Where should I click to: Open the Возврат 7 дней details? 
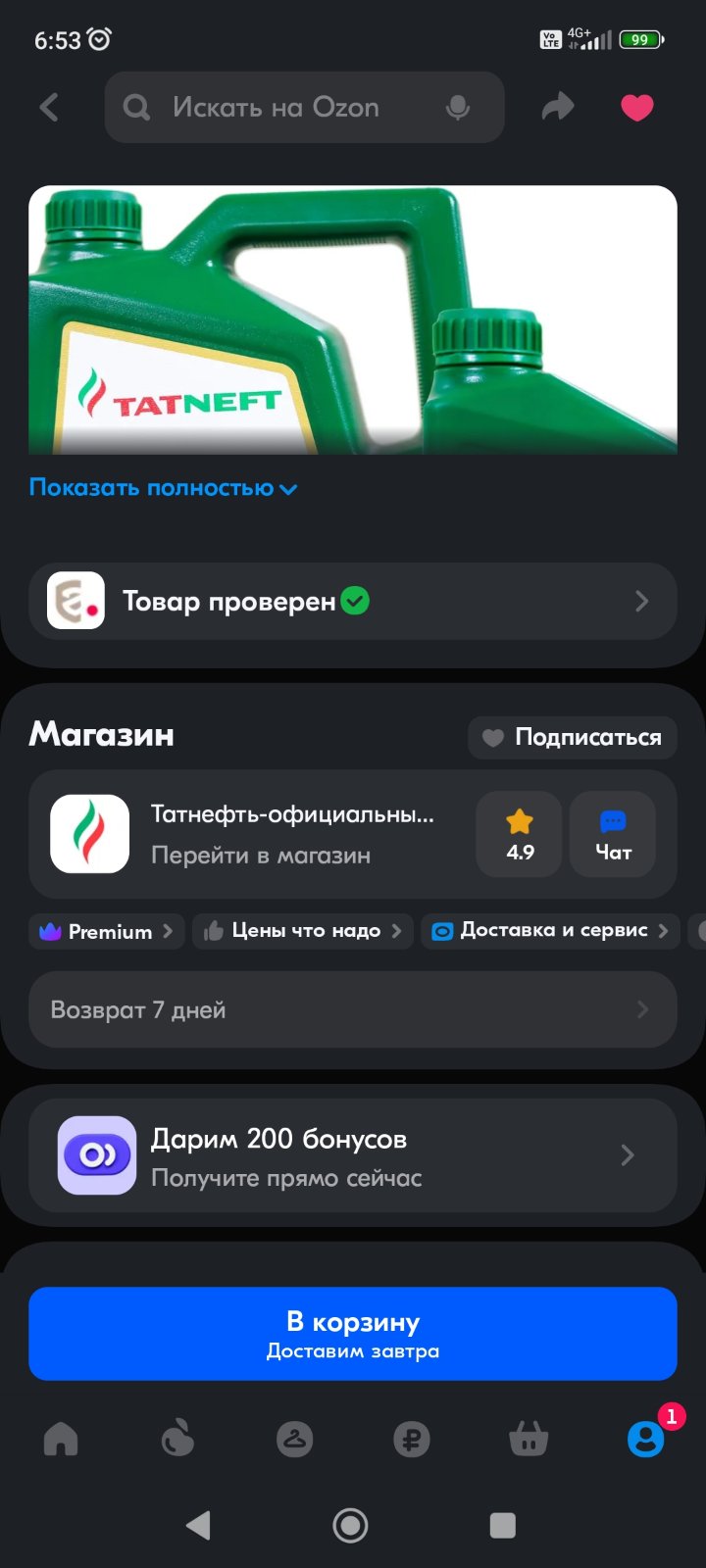click(x=353, y=1009)
